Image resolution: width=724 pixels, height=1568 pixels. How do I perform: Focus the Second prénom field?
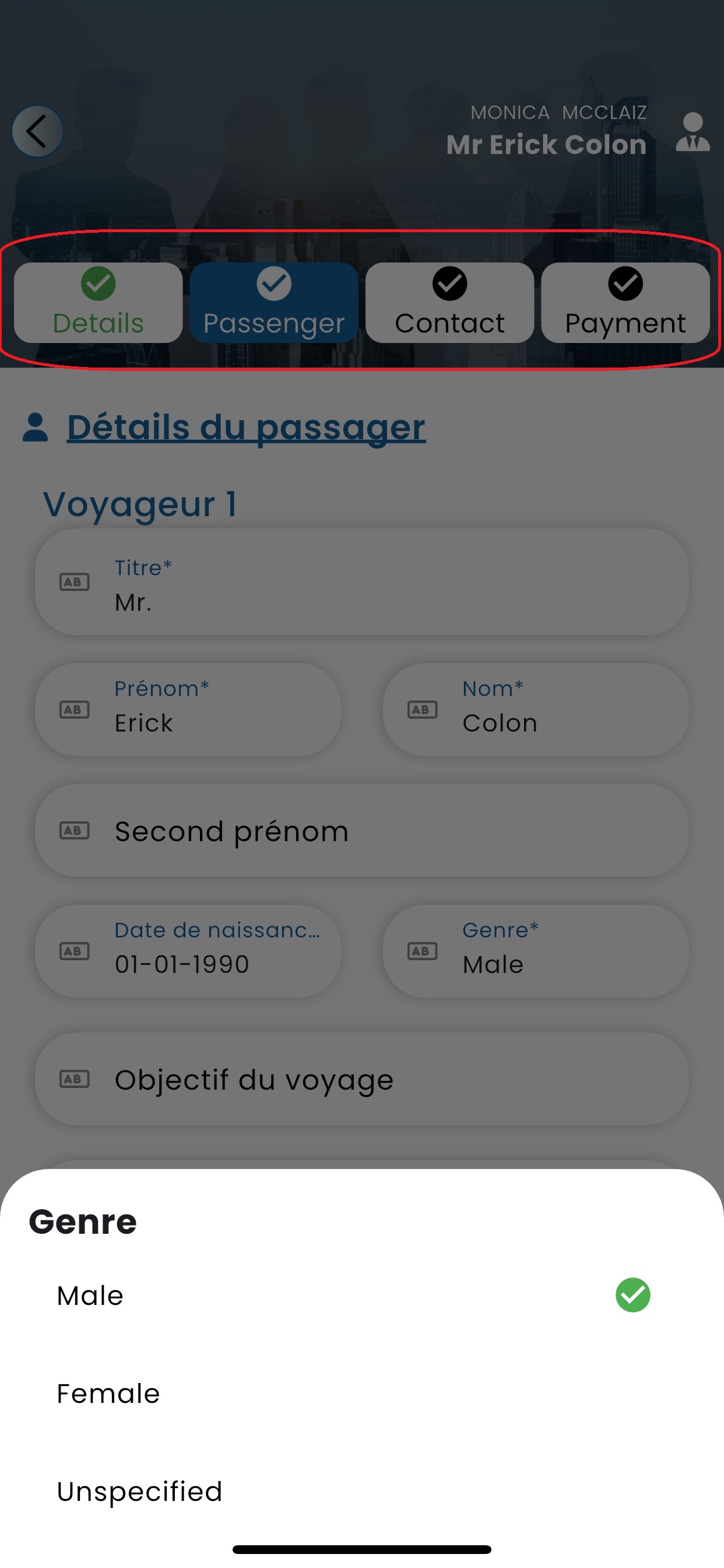(x=362, y=830)
